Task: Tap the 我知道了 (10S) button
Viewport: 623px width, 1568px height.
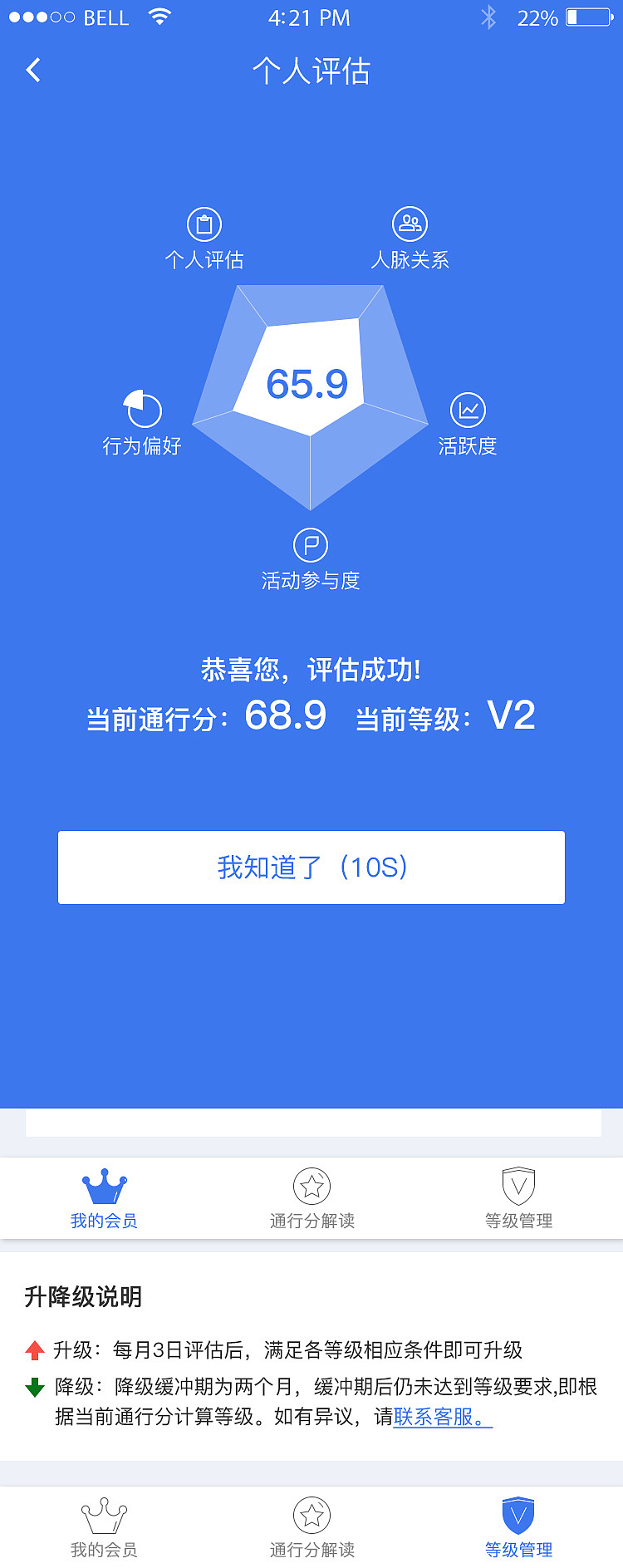Action: 311,867
